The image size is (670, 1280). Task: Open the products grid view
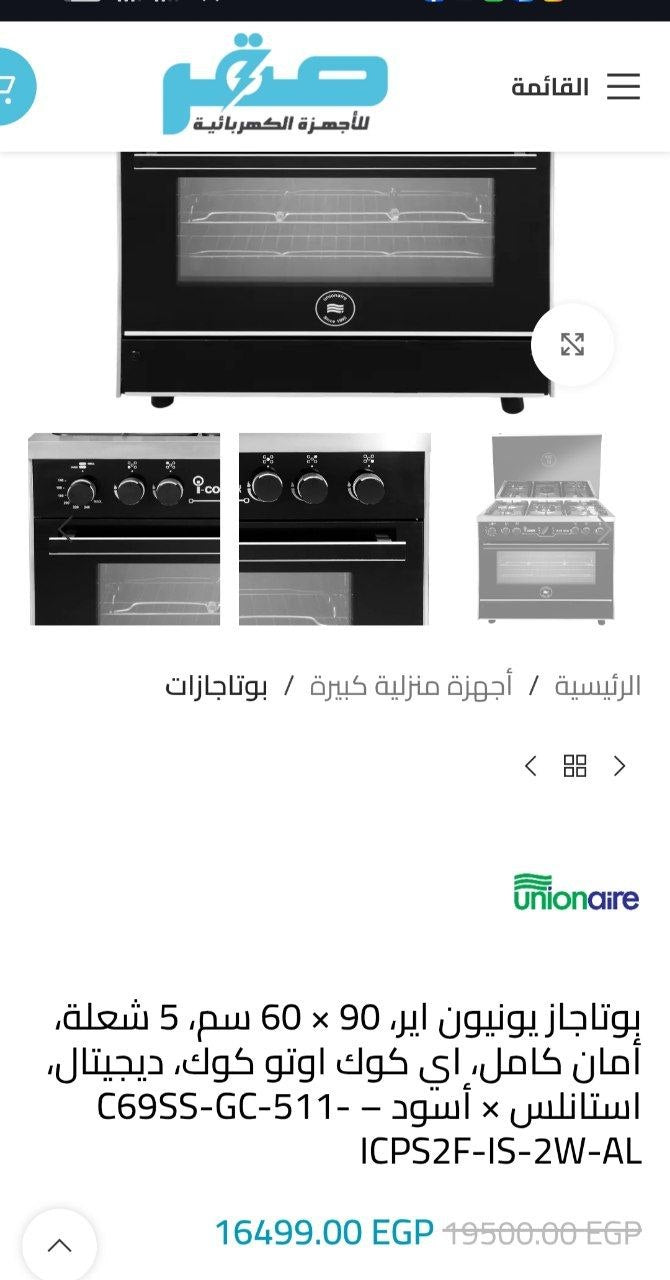(x=575, y=766)
